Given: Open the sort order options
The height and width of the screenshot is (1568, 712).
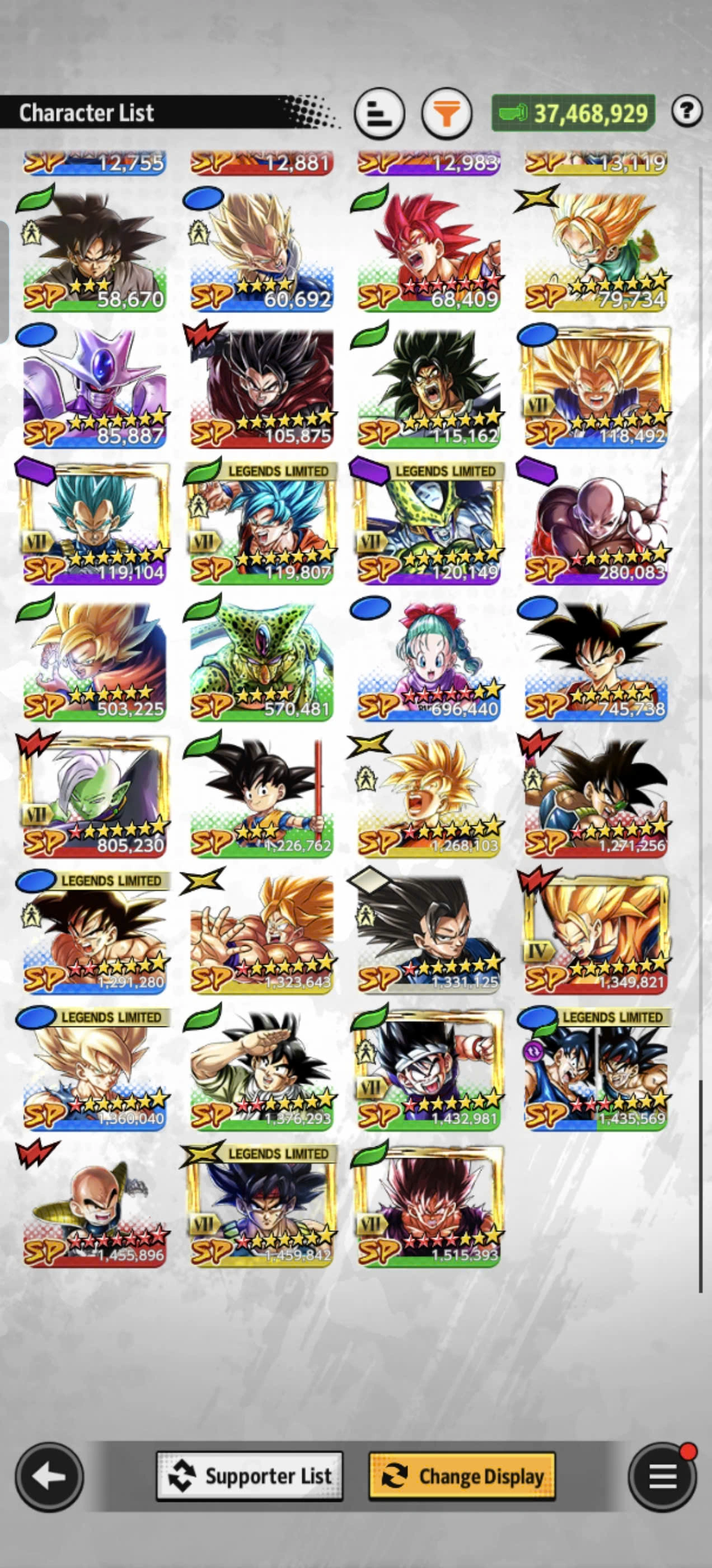Looking at the screenshot, I should [x=379, y=113].
